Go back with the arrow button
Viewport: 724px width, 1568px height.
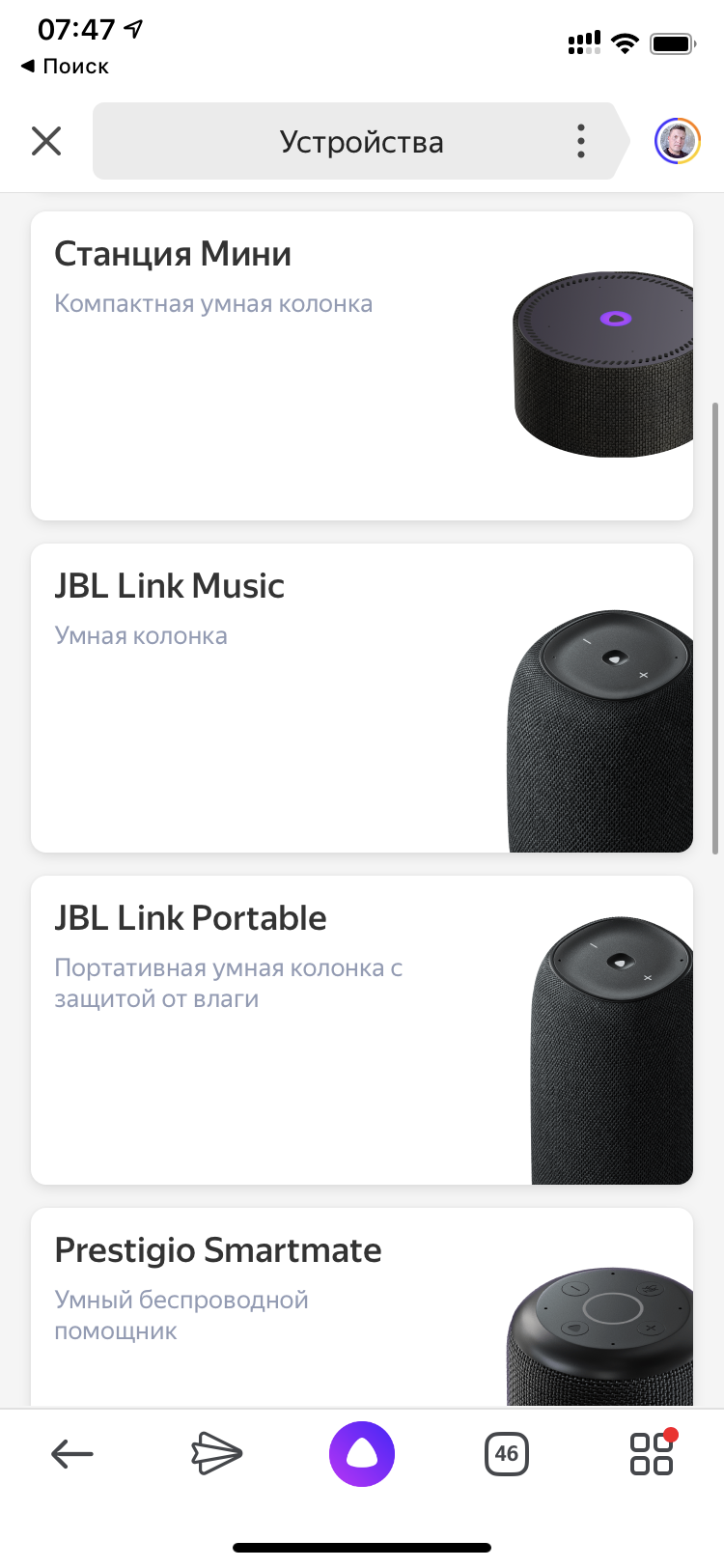pyautogui.click(x=72, y=1453)
